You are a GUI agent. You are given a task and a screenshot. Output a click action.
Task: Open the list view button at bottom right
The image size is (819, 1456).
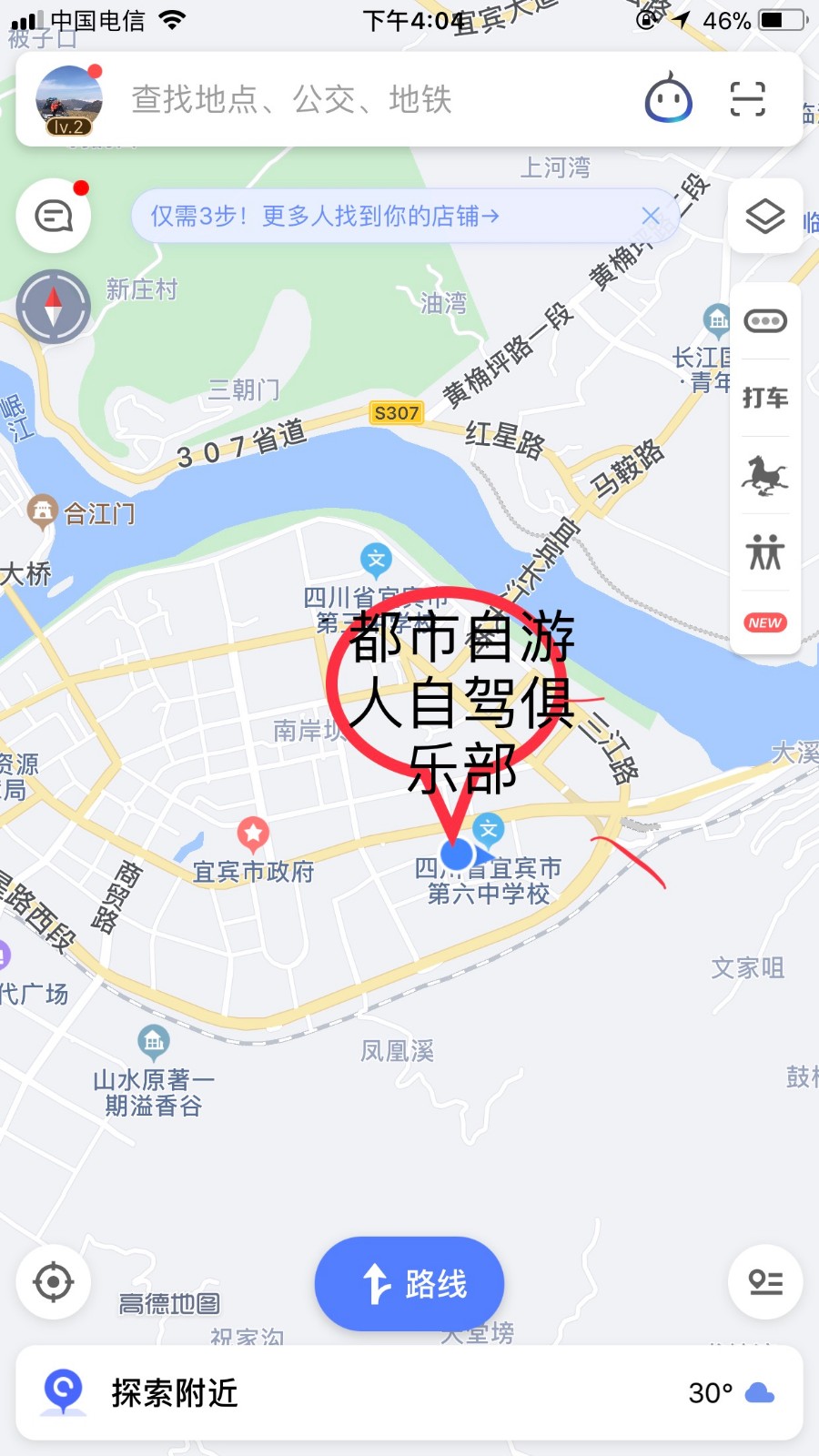(765, 1282)
